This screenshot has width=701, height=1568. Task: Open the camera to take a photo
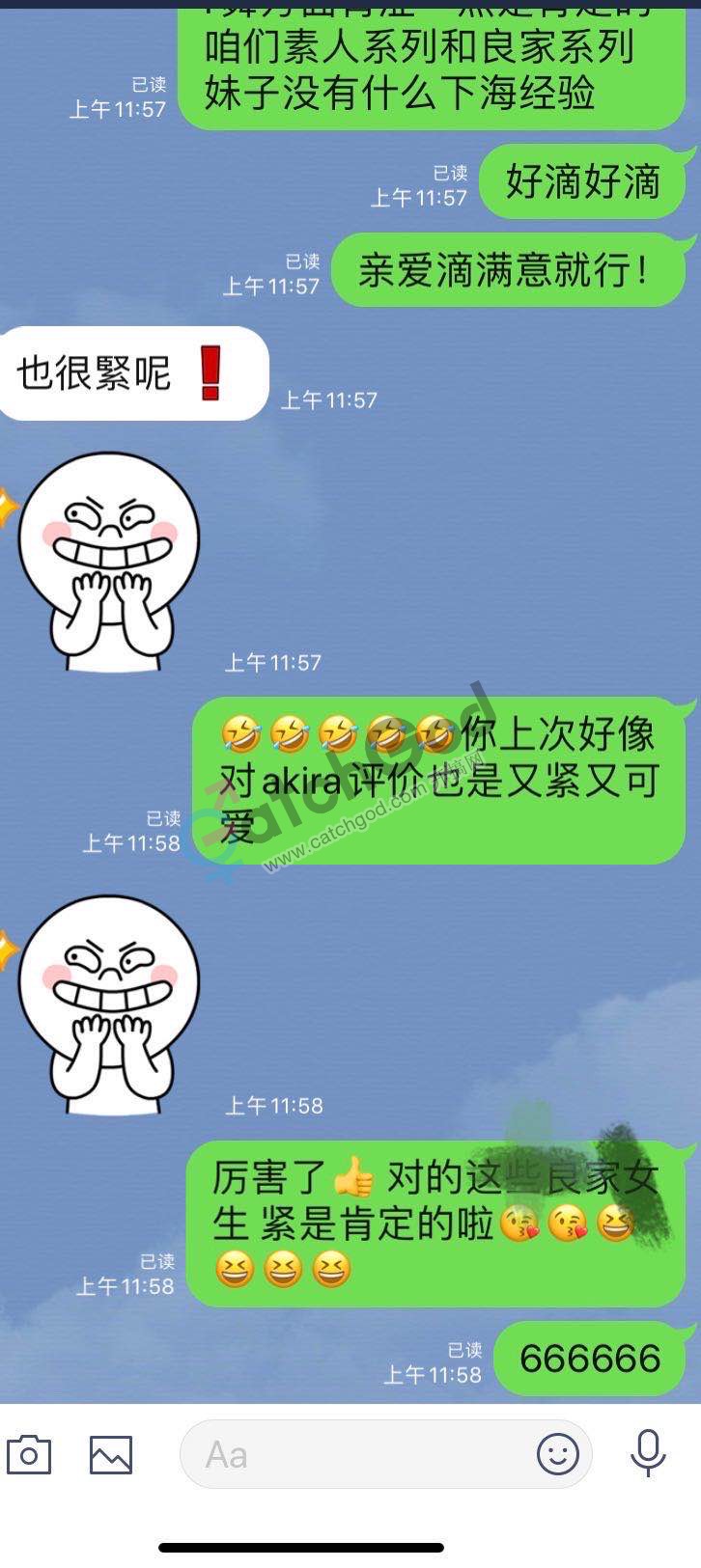[x=29, y=1454]
